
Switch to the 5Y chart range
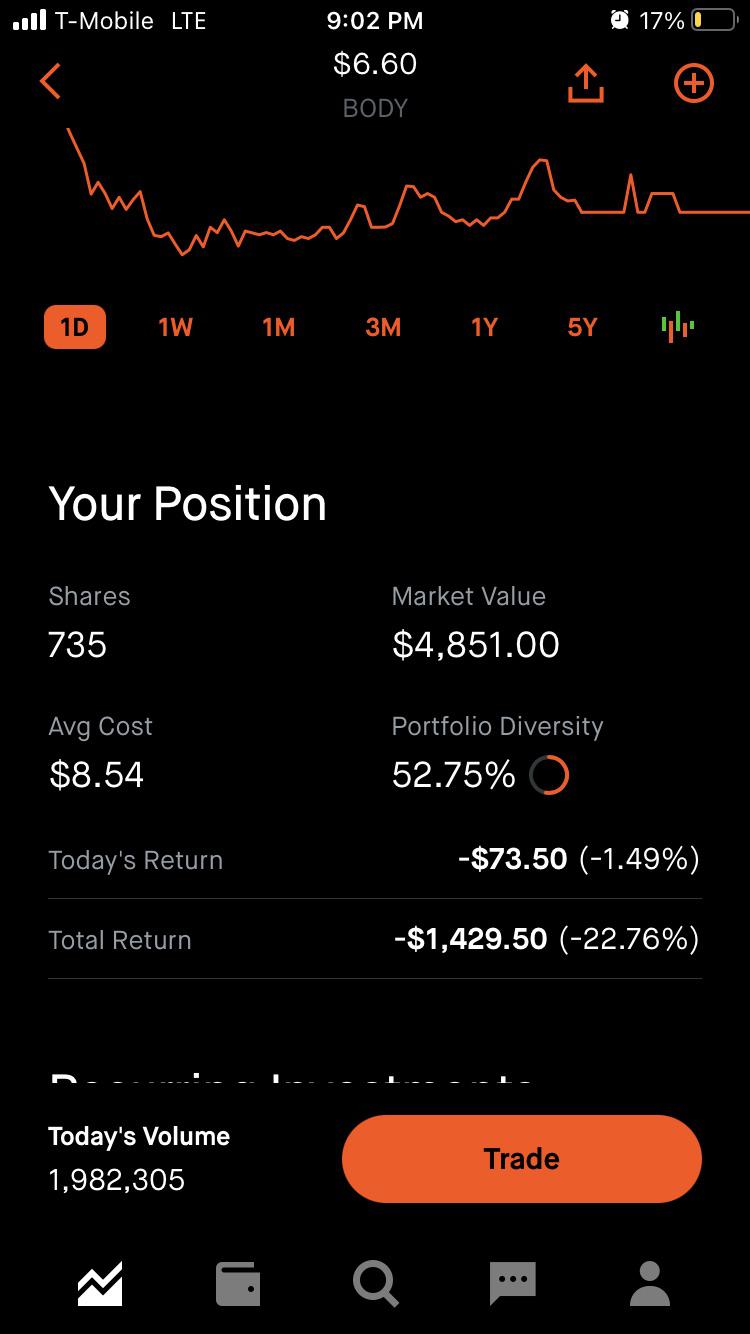click(581, 326)
